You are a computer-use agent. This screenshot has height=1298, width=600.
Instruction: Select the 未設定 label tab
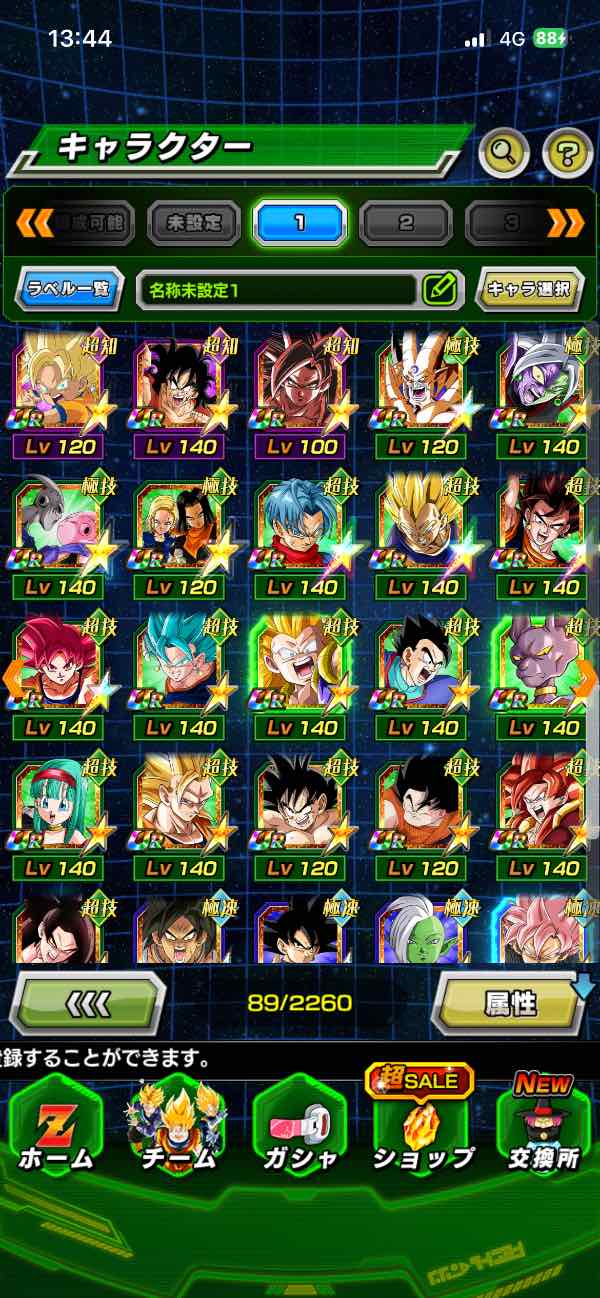pos(194,223)
